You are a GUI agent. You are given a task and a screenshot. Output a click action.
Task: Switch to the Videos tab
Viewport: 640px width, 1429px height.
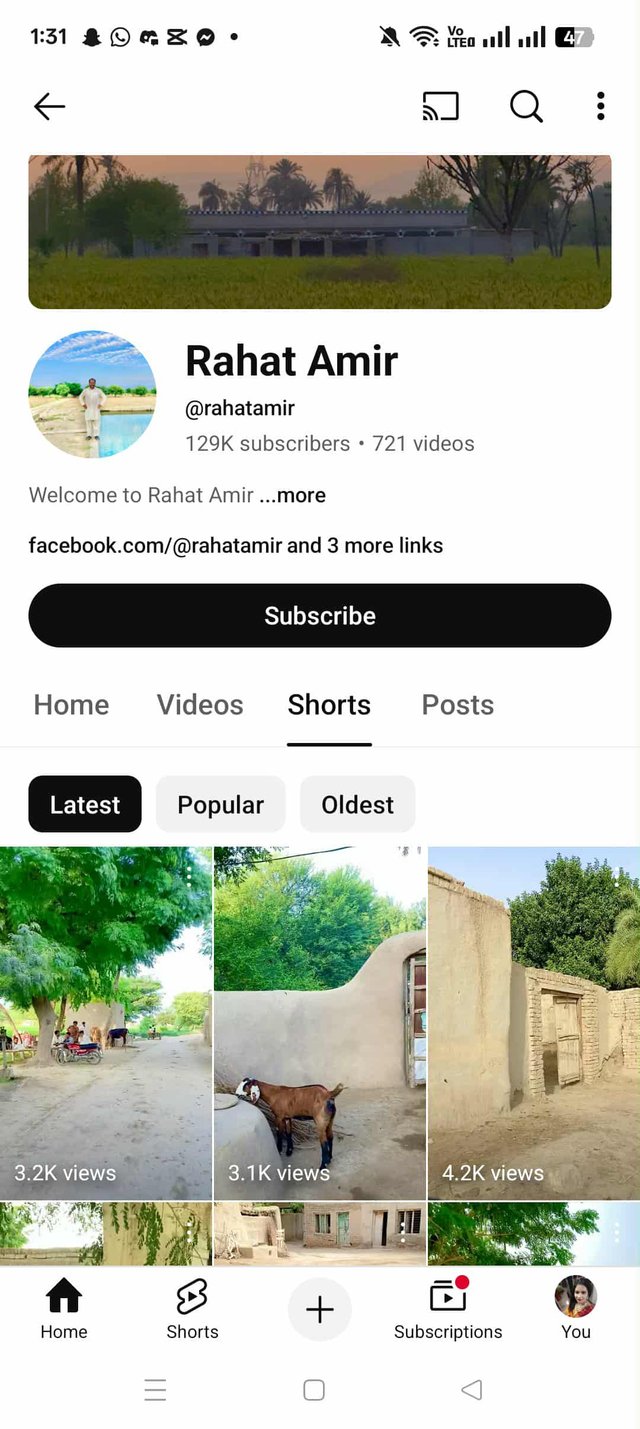(200, 705)
